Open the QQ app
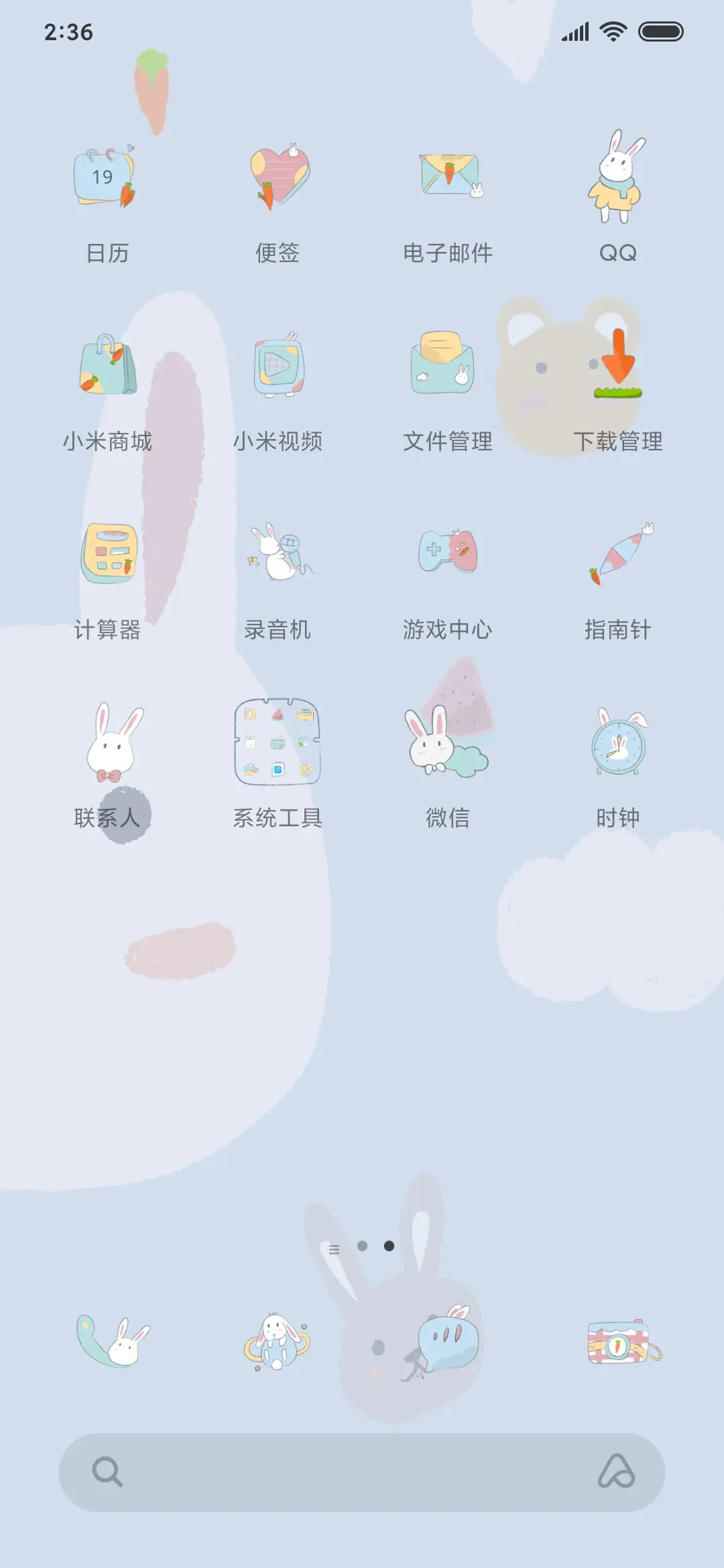 617,178
